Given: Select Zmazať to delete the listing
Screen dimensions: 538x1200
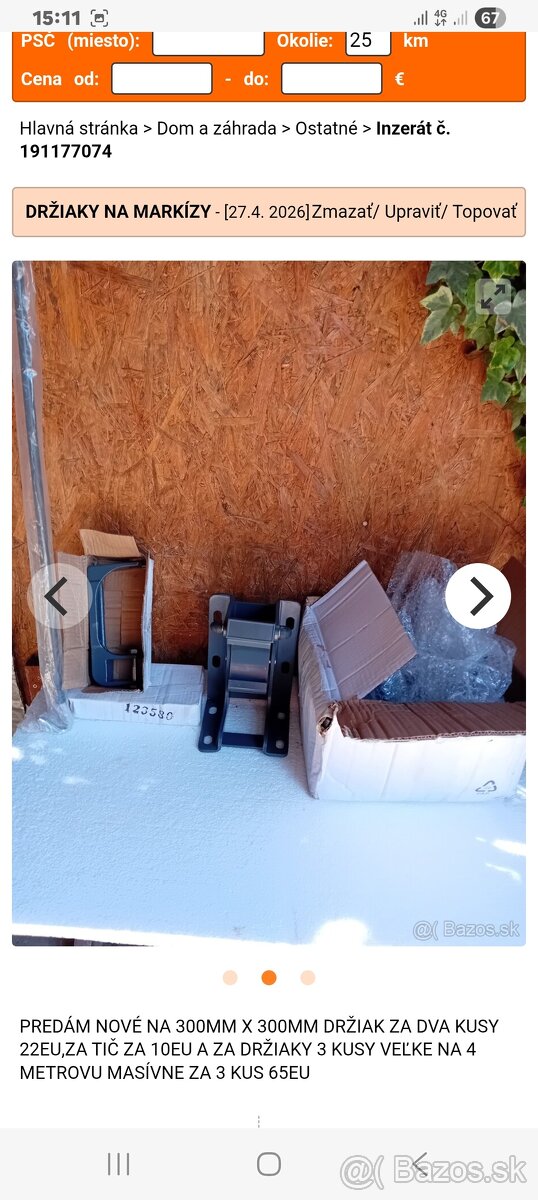Looking at the screenshot, I should [x=343, y=212].
